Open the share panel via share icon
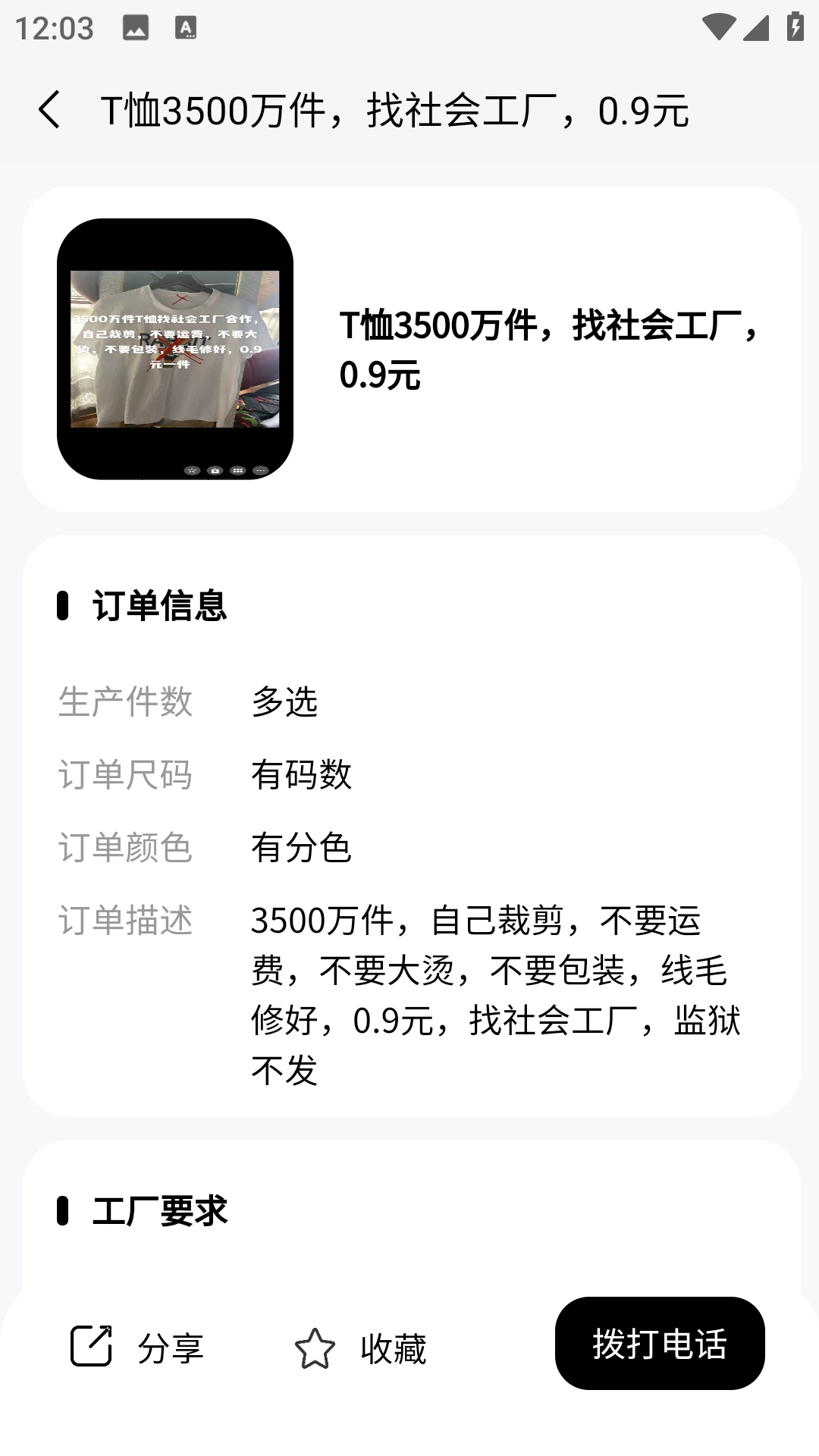 91,1346
